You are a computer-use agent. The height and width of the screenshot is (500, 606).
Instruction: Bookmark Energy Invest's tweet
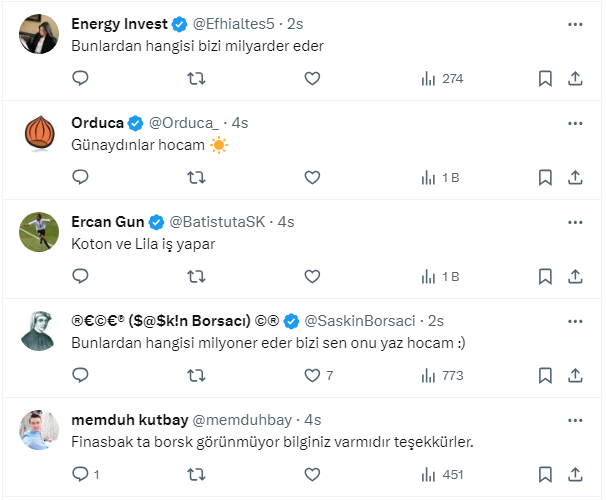coord(545,78)
